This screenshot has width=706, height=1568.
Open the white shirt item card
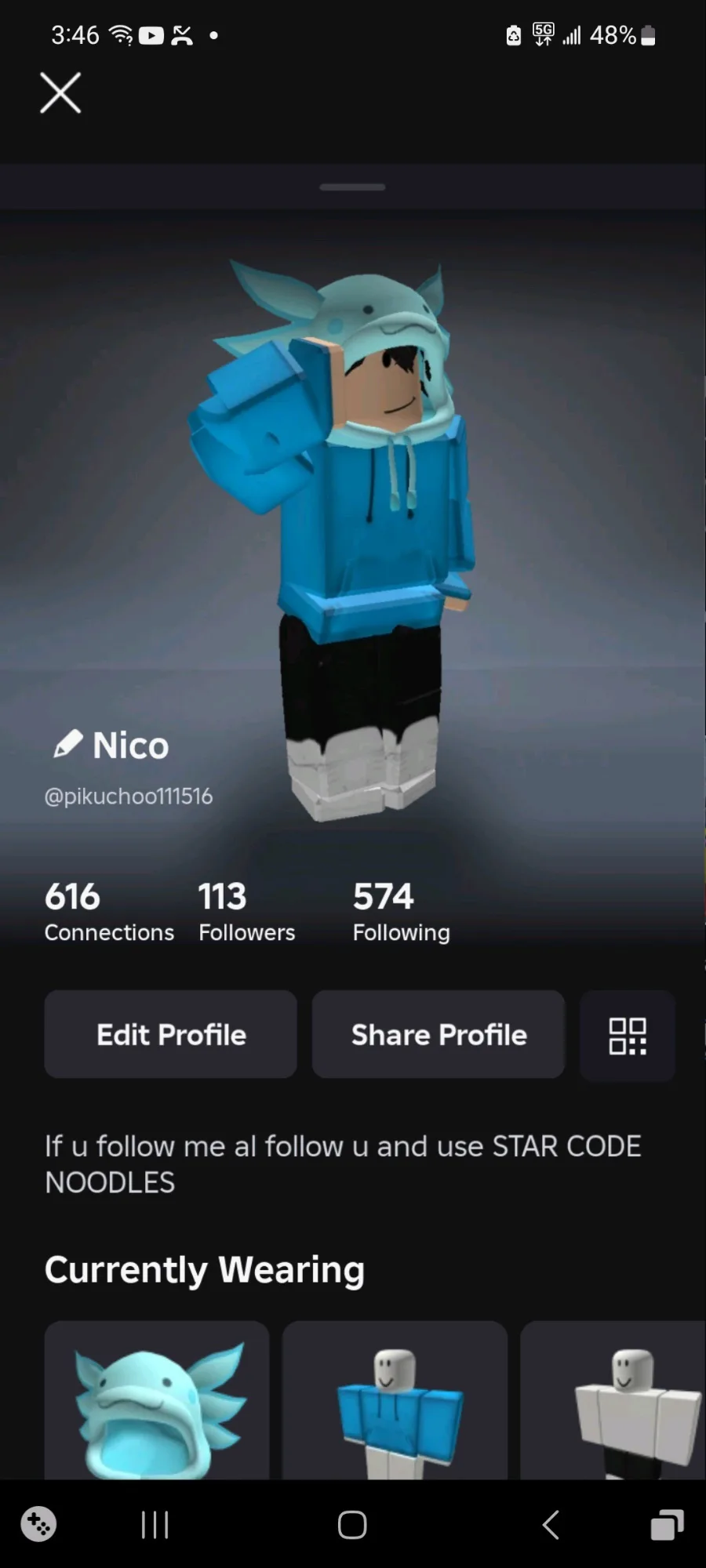coord(613,1400)
